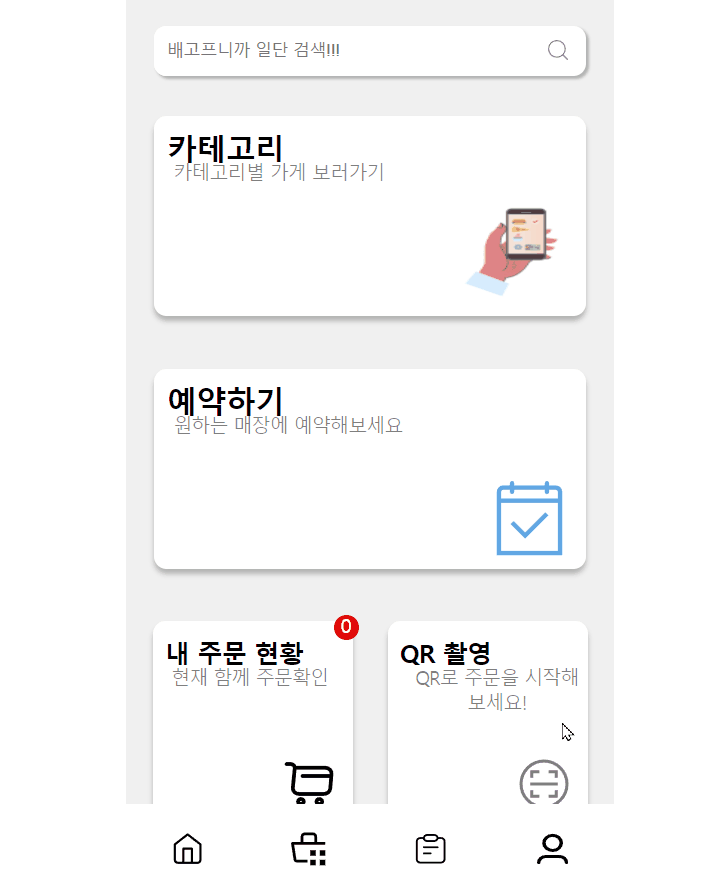
Task: Go to the home tab
Action: click(x=188, y=849)
